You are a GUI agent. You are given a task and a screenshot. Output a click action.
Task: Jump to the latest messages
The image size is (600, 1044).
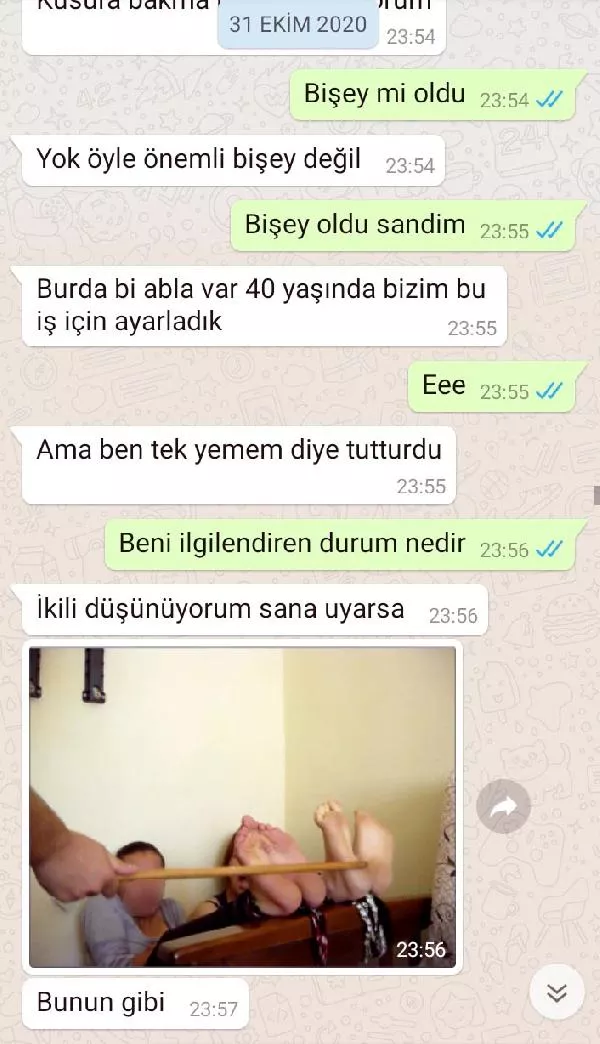[556, 993]
